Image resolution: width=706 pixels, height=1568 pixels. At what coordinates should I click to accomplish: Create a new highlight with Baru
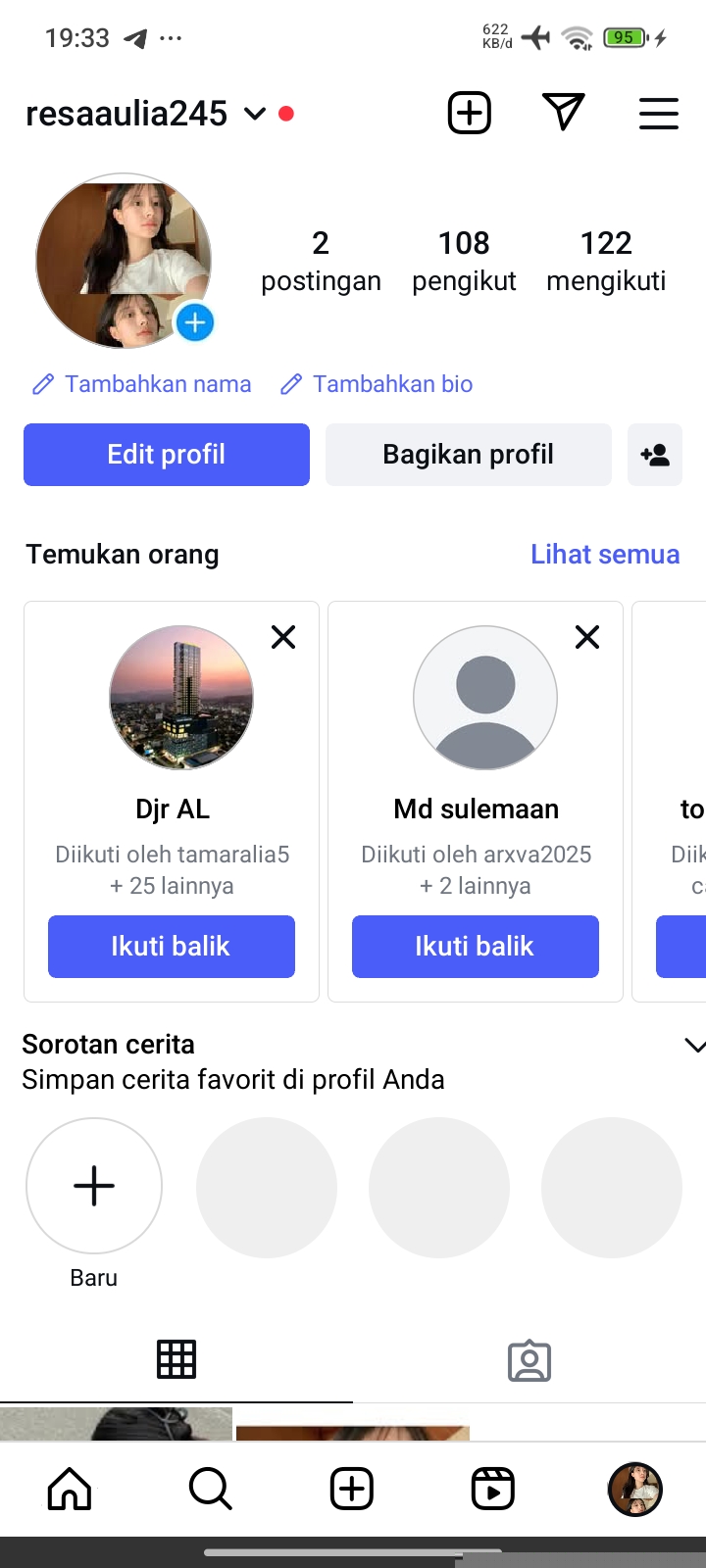tap(94, 1187)
